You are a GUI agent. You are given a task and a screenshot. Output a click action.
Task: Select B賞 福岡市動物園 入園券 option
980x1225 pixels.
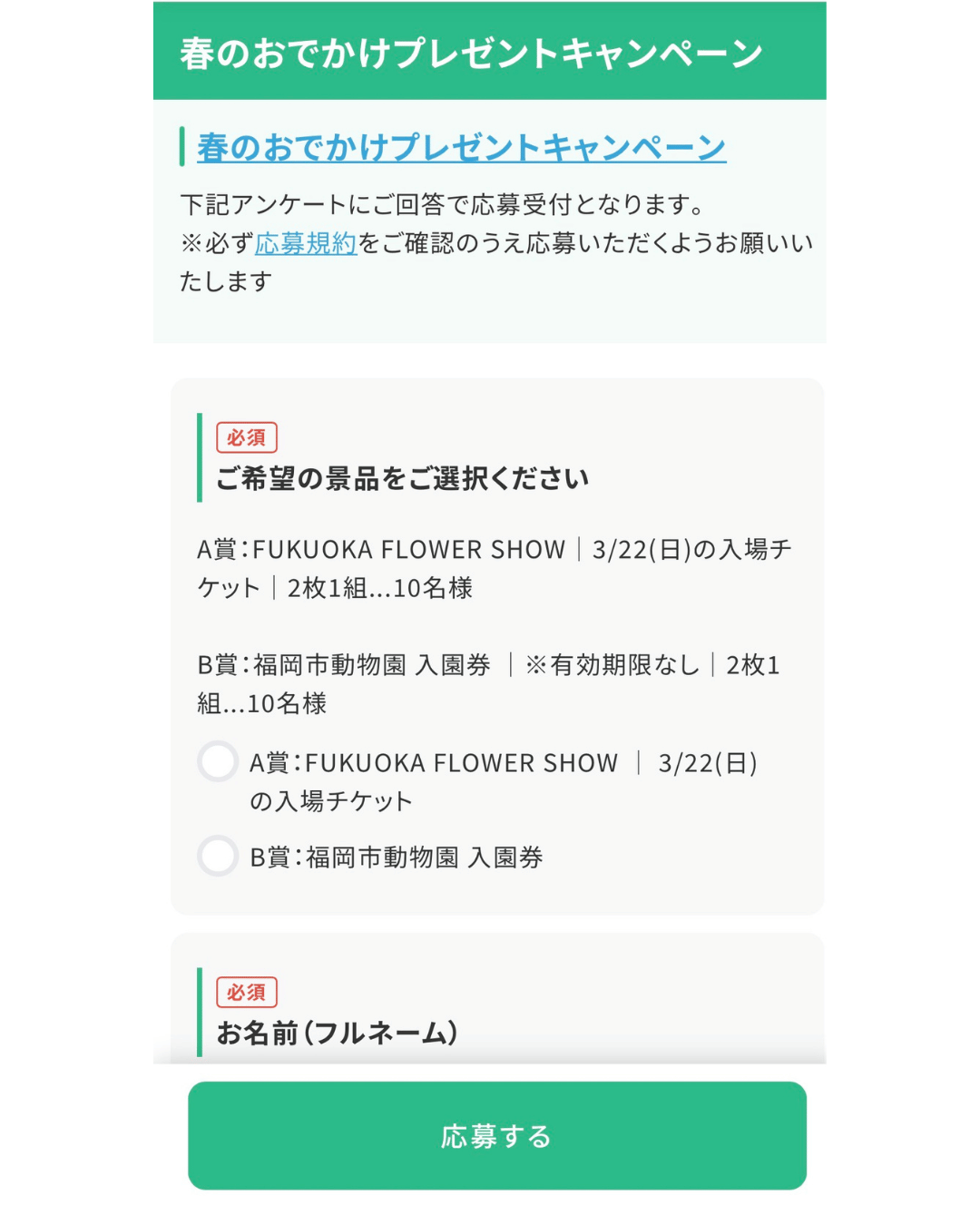click(x=219, y=856)
